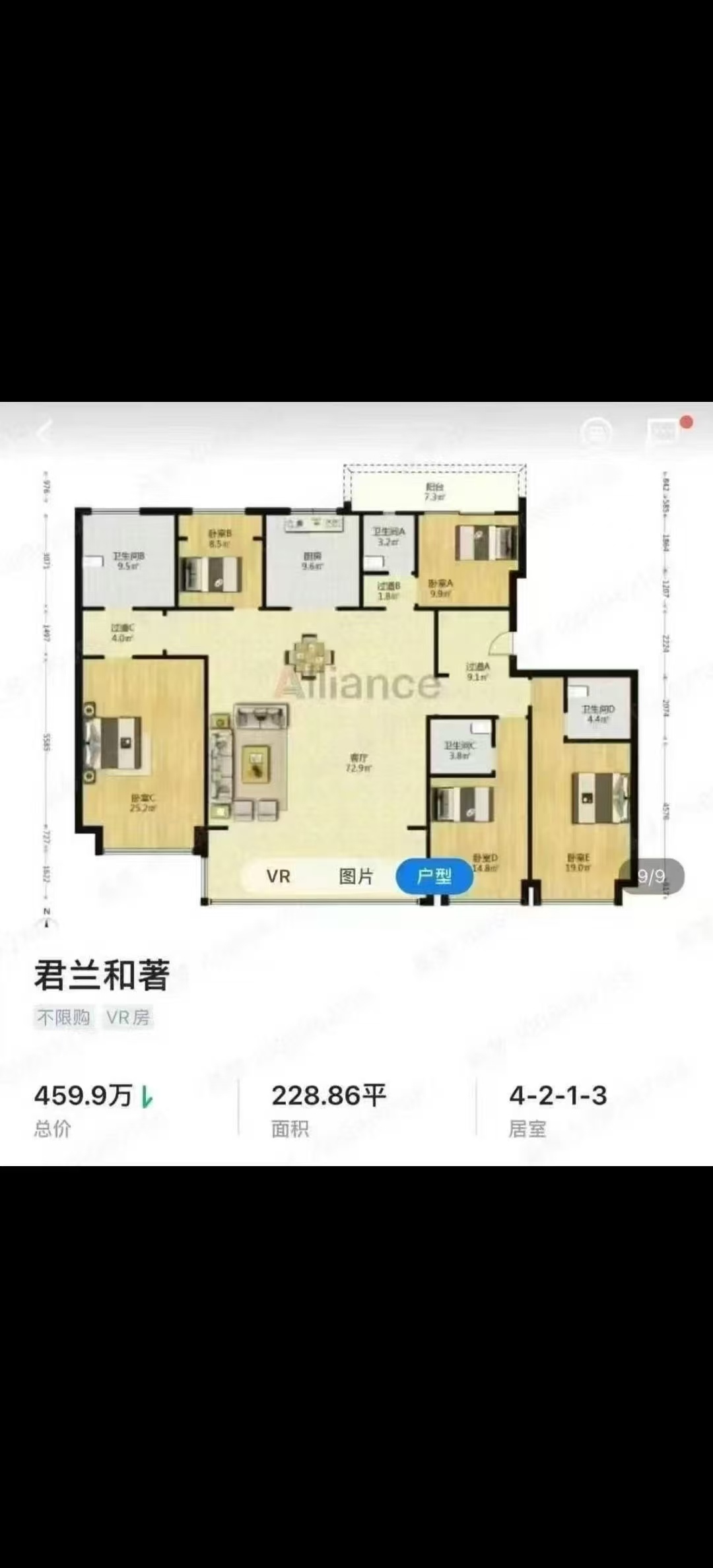Image resolution: width=713 pixels, height=1568 pixels.
Task: Switch to the 图片 tab
Action: click(356, 876)
